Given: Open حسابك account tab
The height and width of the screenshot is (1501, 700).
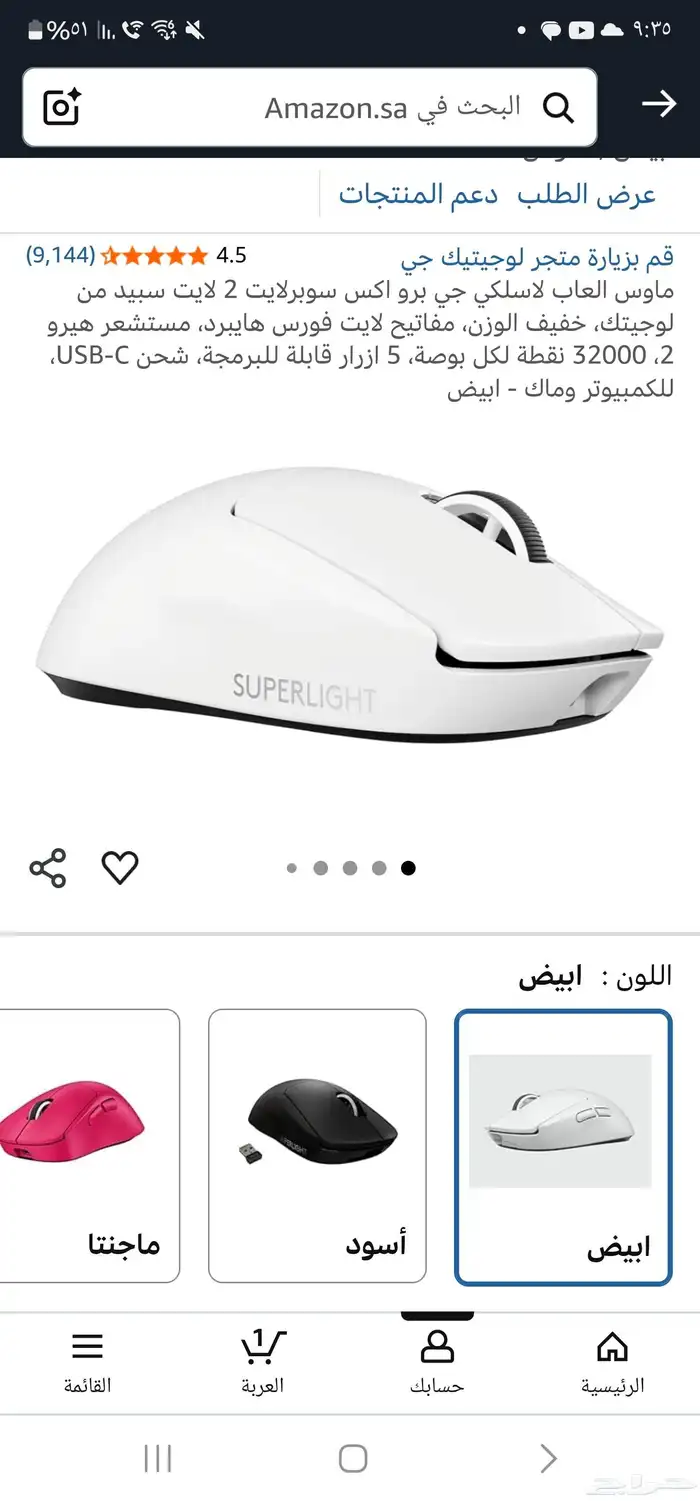Looking at the screenshot, I should 437,1360.
